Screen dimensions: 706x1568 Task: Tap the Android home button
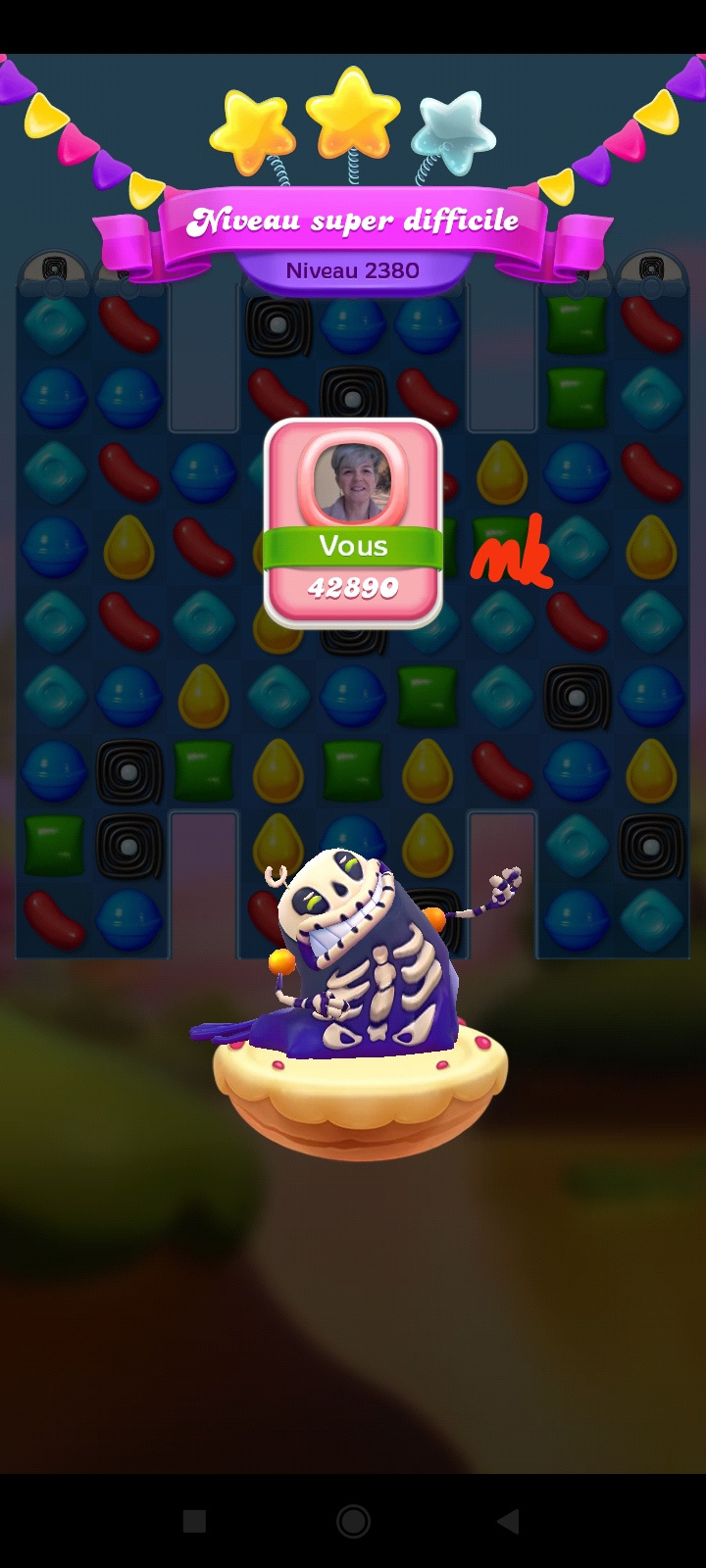point(353,1521)
